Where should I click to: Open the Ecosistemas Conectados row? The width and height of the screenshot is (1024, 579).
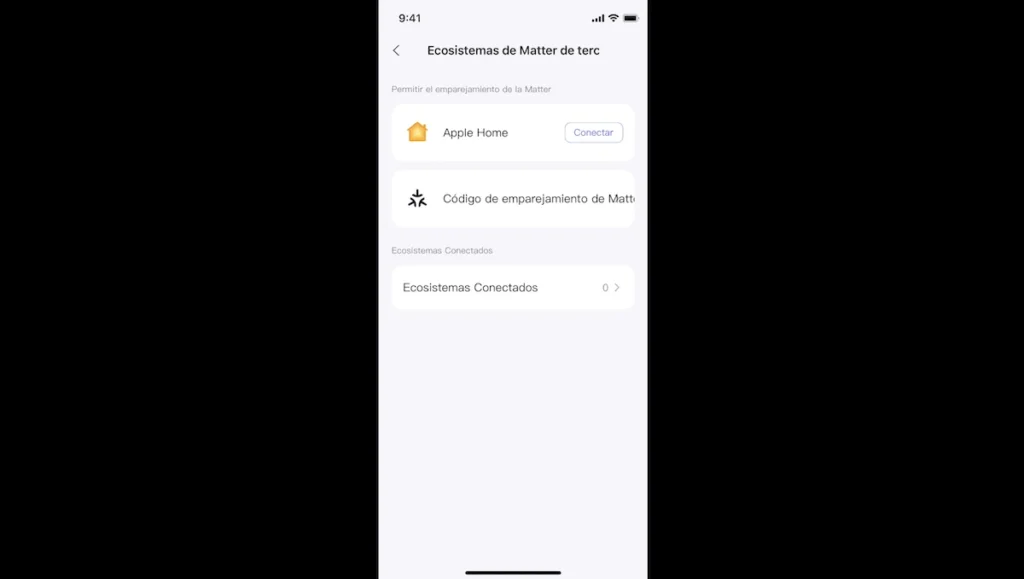(512, 287)
